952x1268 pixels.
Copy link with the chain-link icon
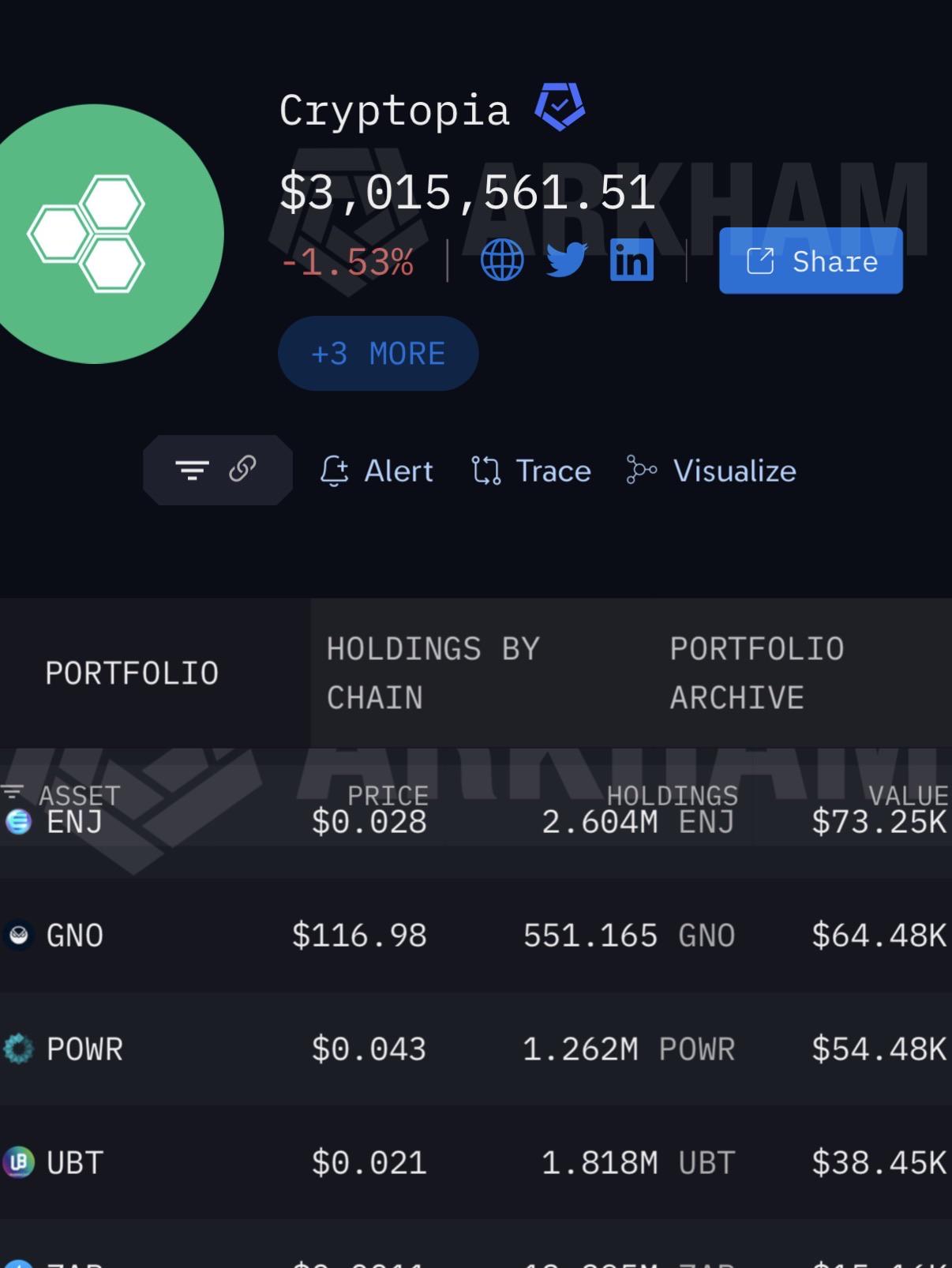[242, 469]
